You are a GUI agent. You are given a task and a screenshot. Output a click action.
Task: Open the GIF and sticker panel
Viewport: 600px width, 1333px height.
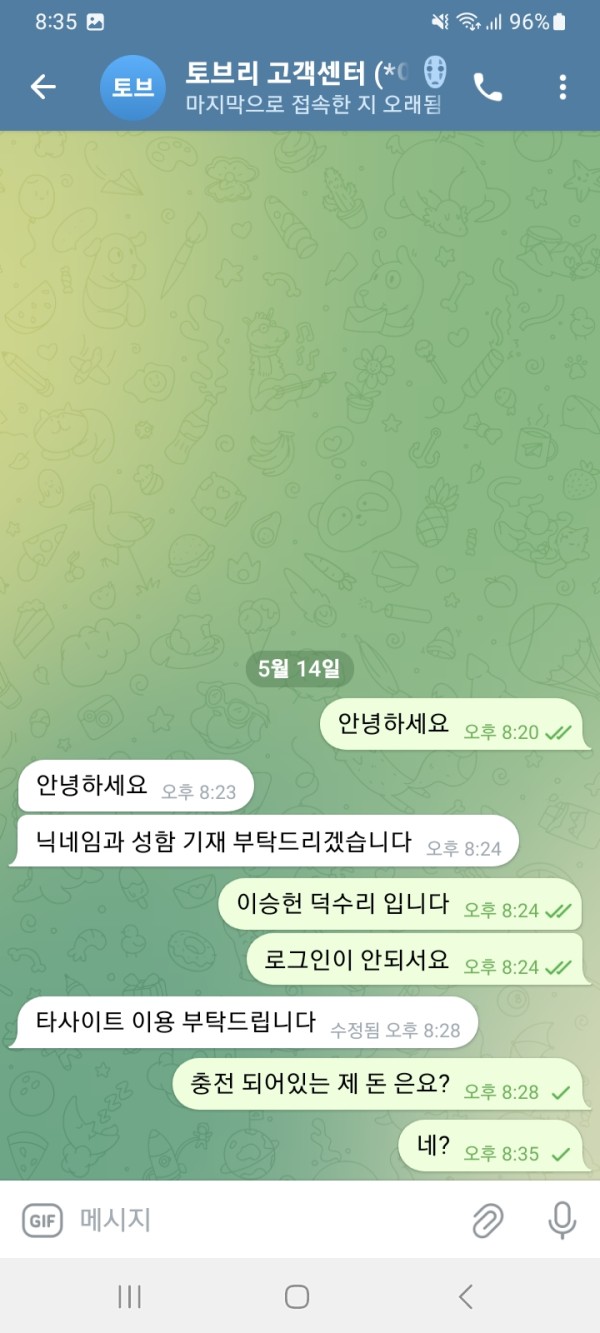42,1220
